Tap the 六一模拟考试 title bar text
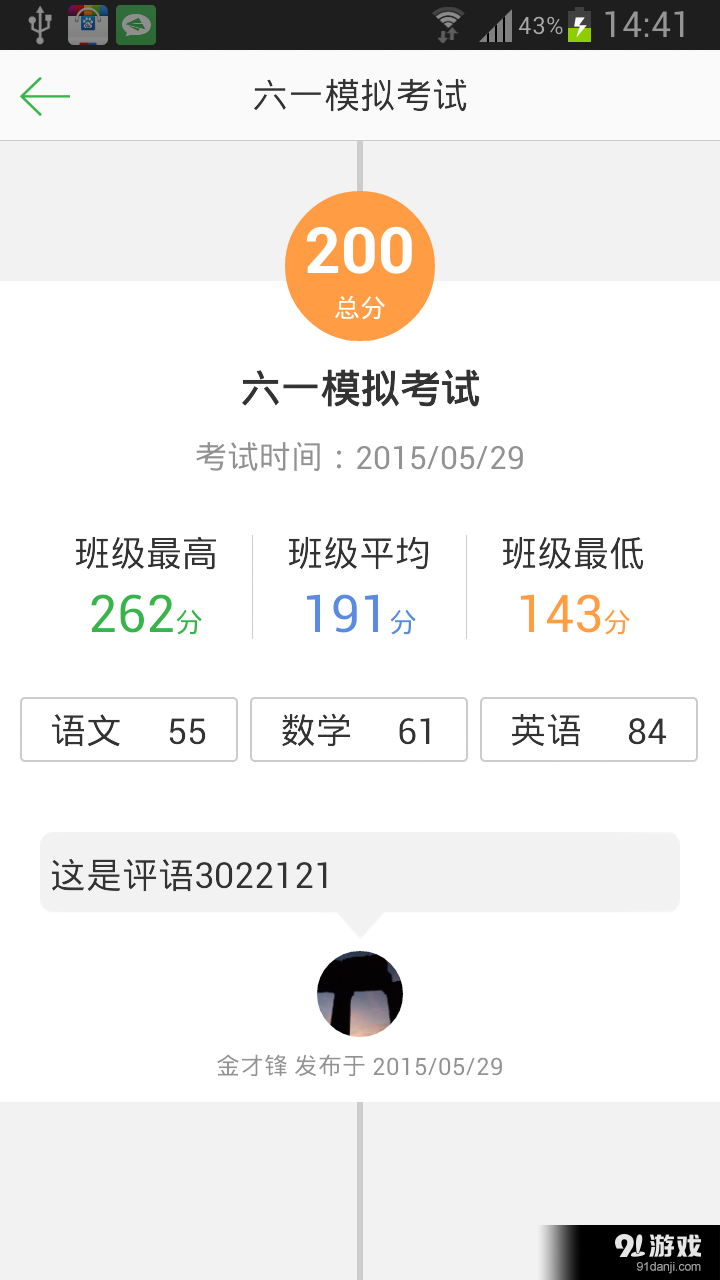The image size is (720, 1280). pos(360,96)
